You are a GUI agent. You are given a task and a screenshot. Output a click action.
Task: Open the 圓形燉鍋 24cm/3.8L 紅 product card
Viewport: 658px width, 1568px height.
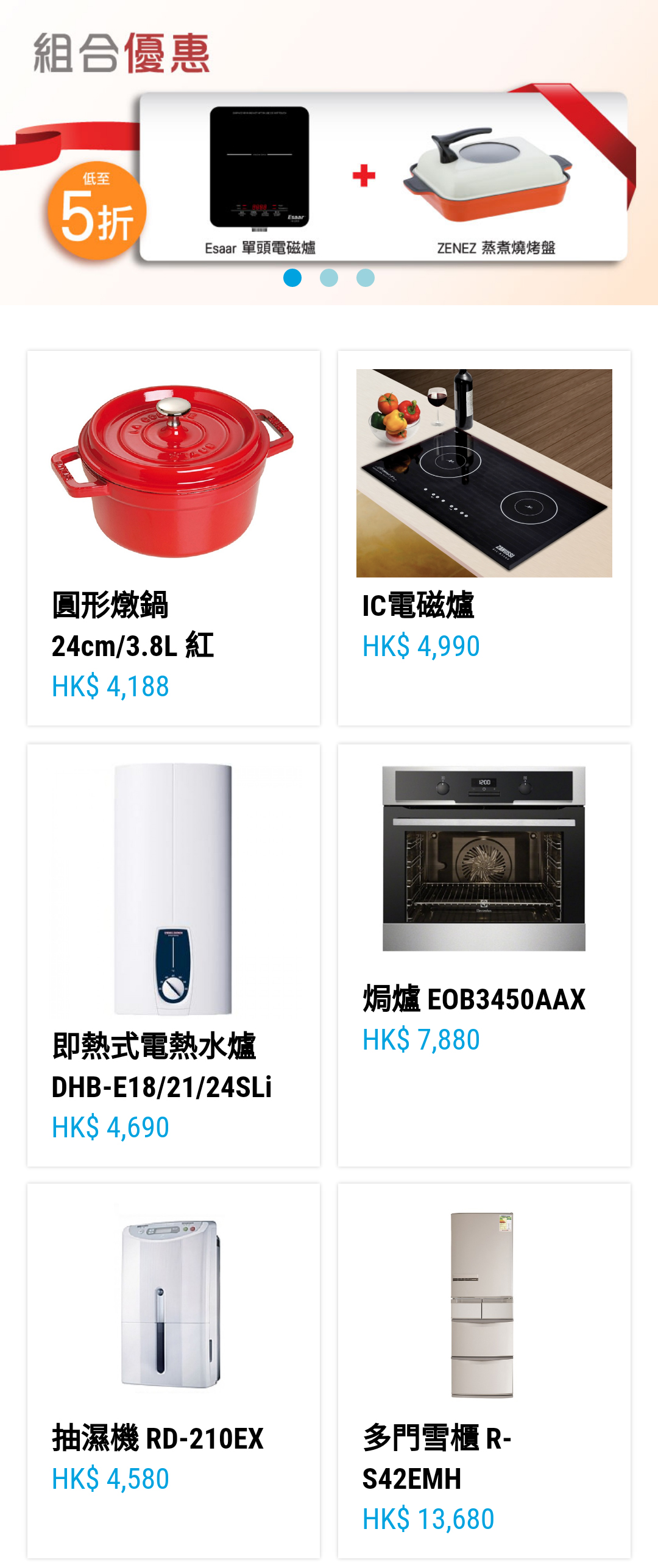[x=174, y=537]
